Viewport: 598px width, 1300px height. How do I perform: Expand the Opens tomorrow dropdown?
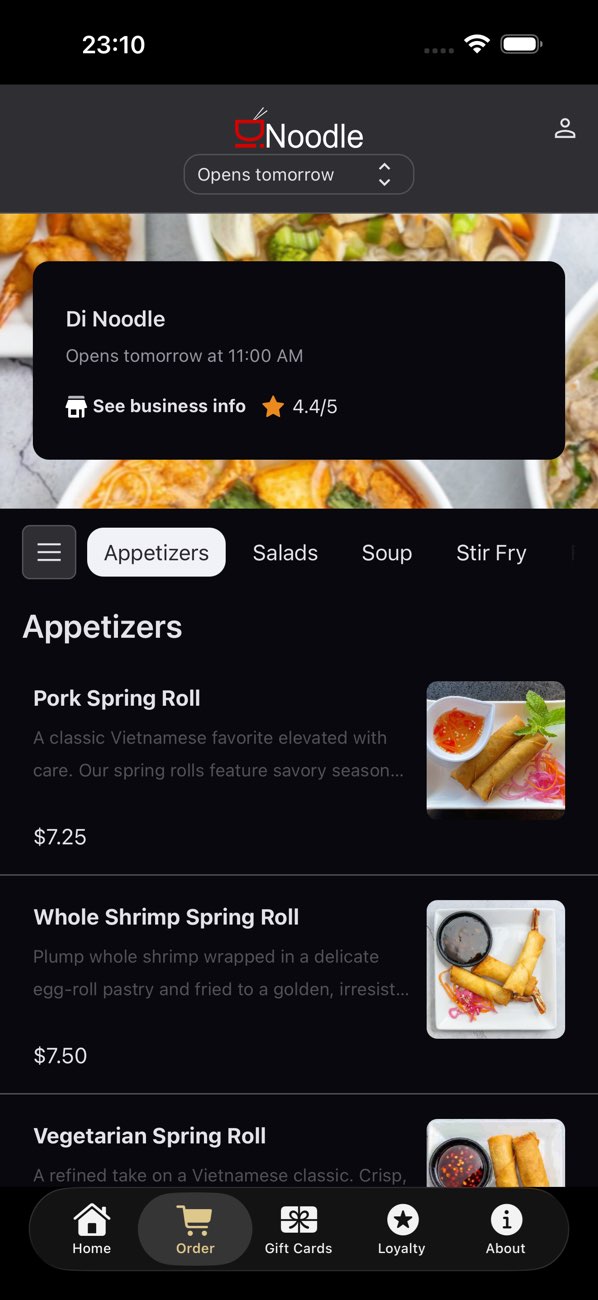click(x=298, y=174)
